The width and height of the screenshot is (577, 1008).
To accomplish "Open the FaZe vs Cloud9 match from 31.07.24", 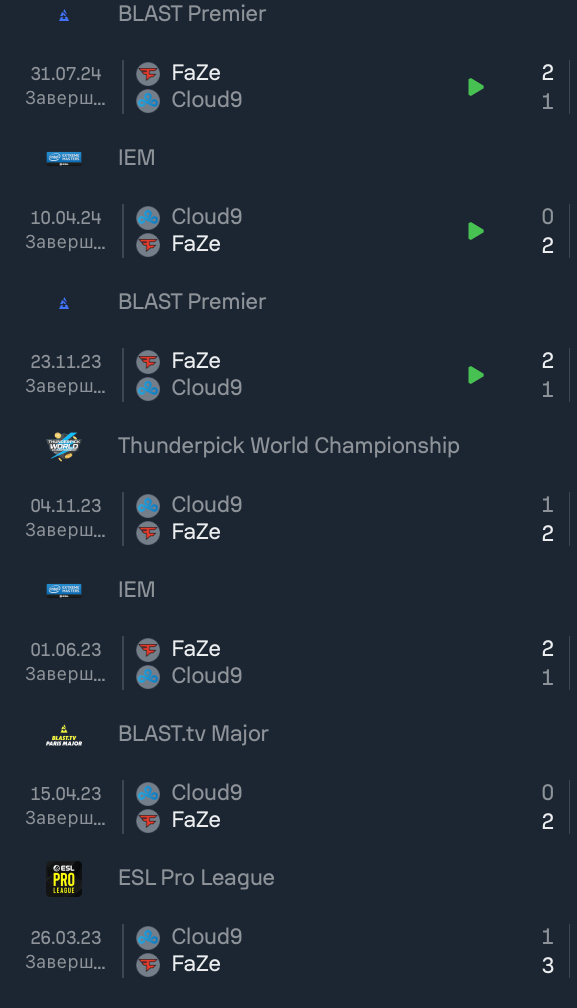I will coord(288,87).
